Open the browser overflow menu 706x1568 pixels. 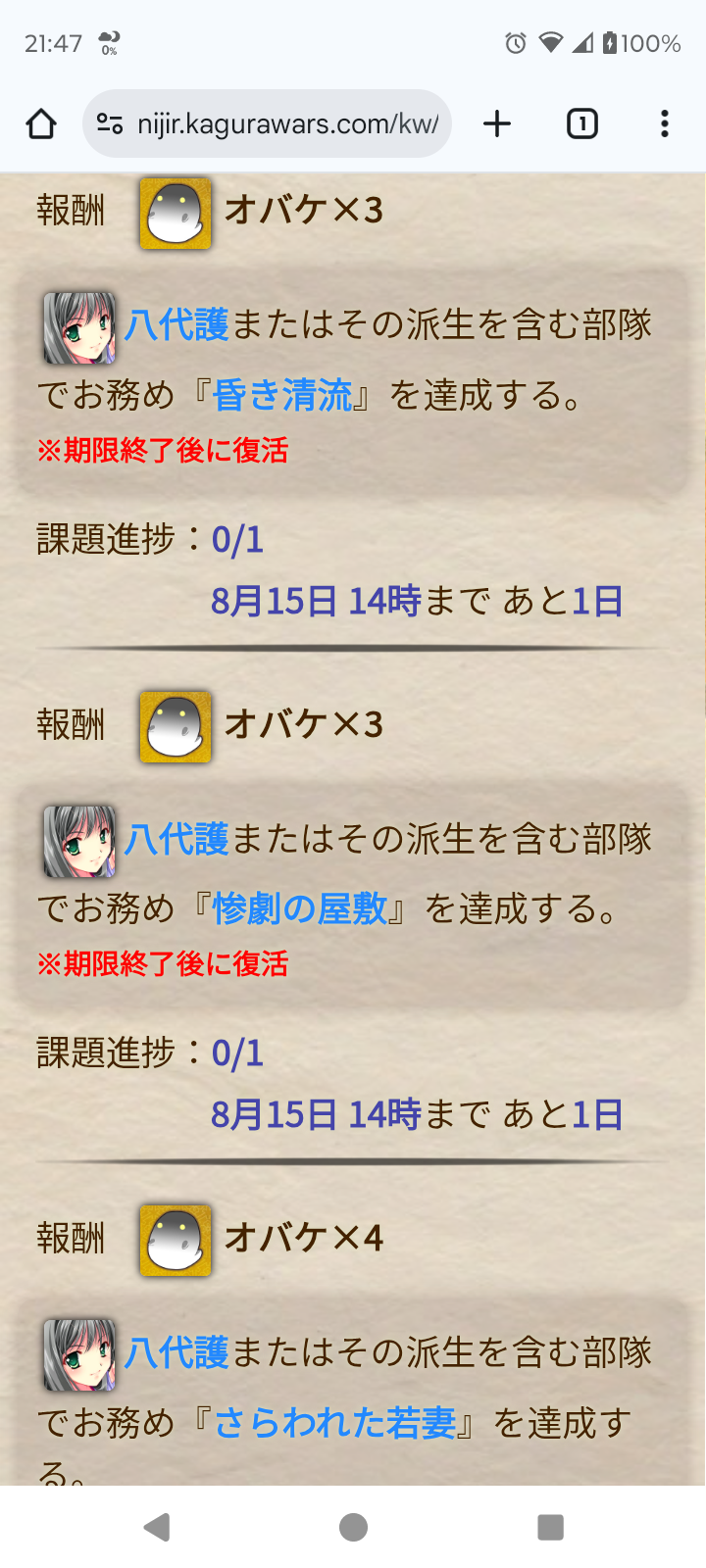pos(665,124)
